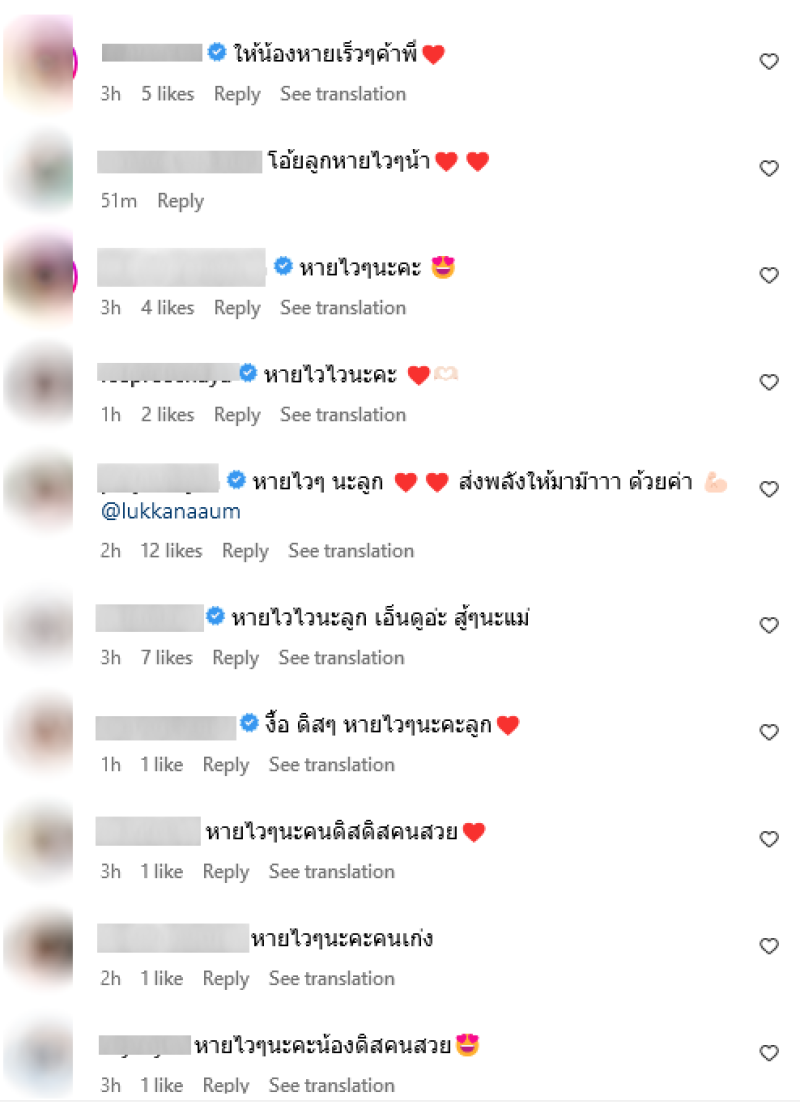Viewport: 800px width, 1105px height.
Task: Open the @lukkanaaum mention
Action: [x=170, y=512]
